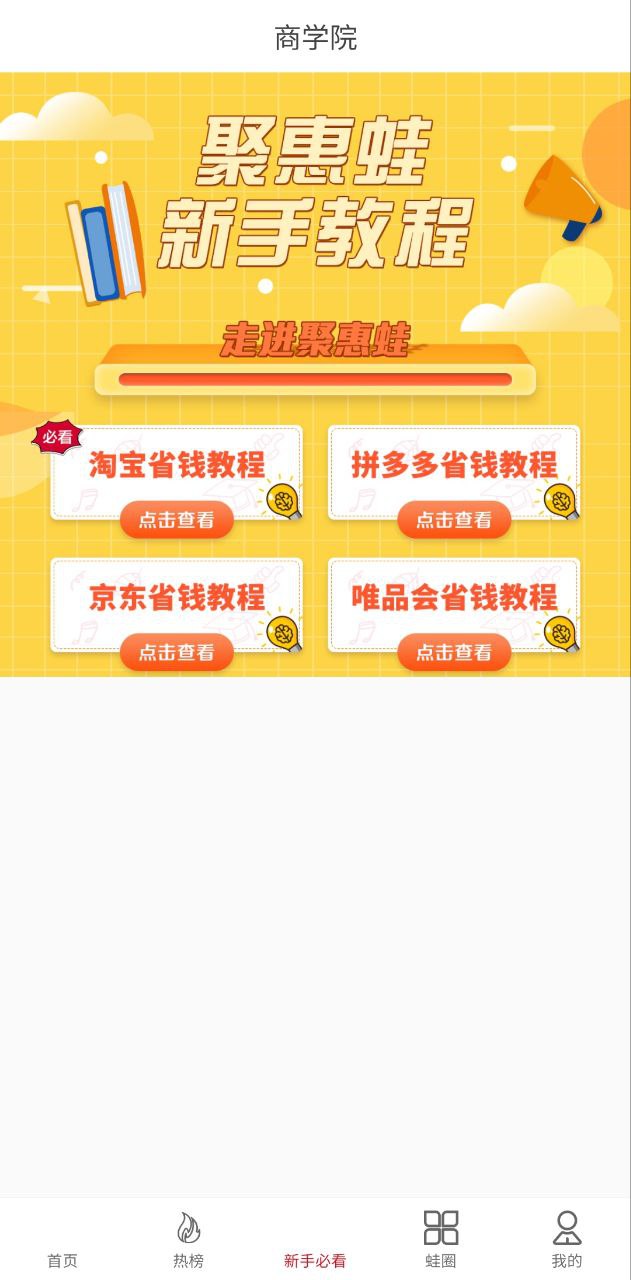Screen dimensions: 631x1280
Task: Select the 新手必看 tab
Action: click(315, 1260)
